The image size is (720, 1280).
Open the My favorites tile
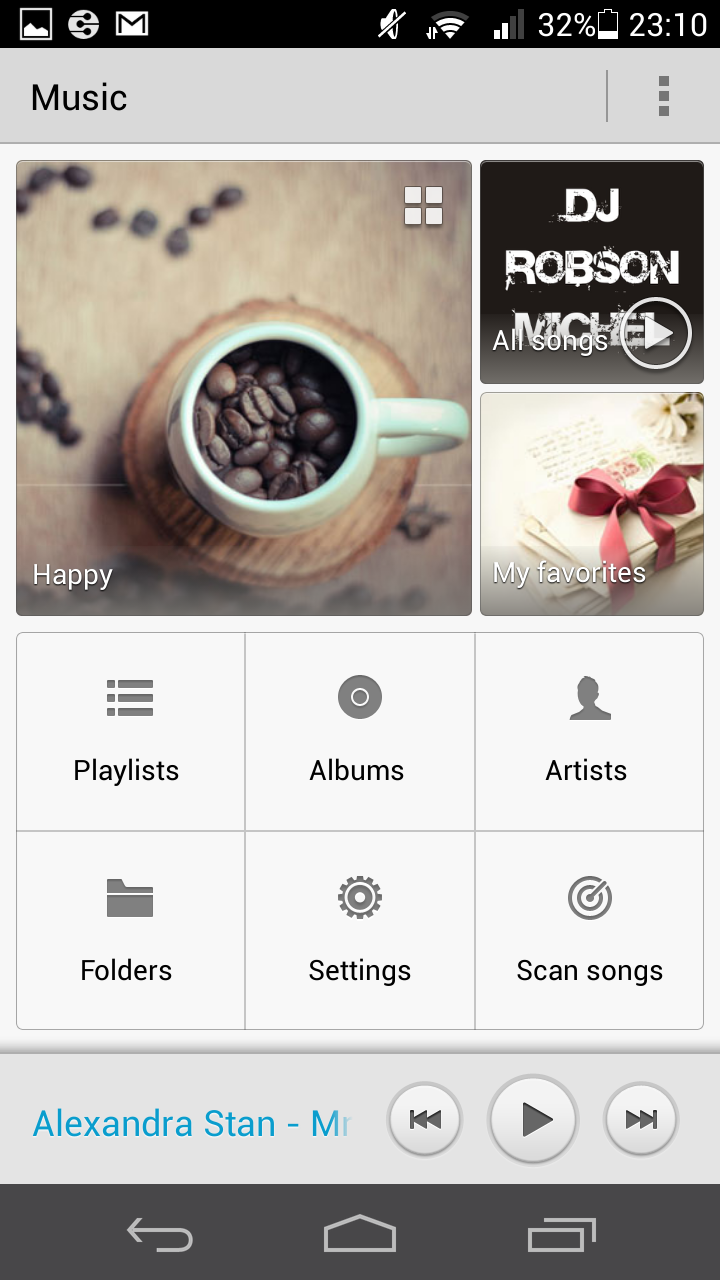tap(592, 504)
